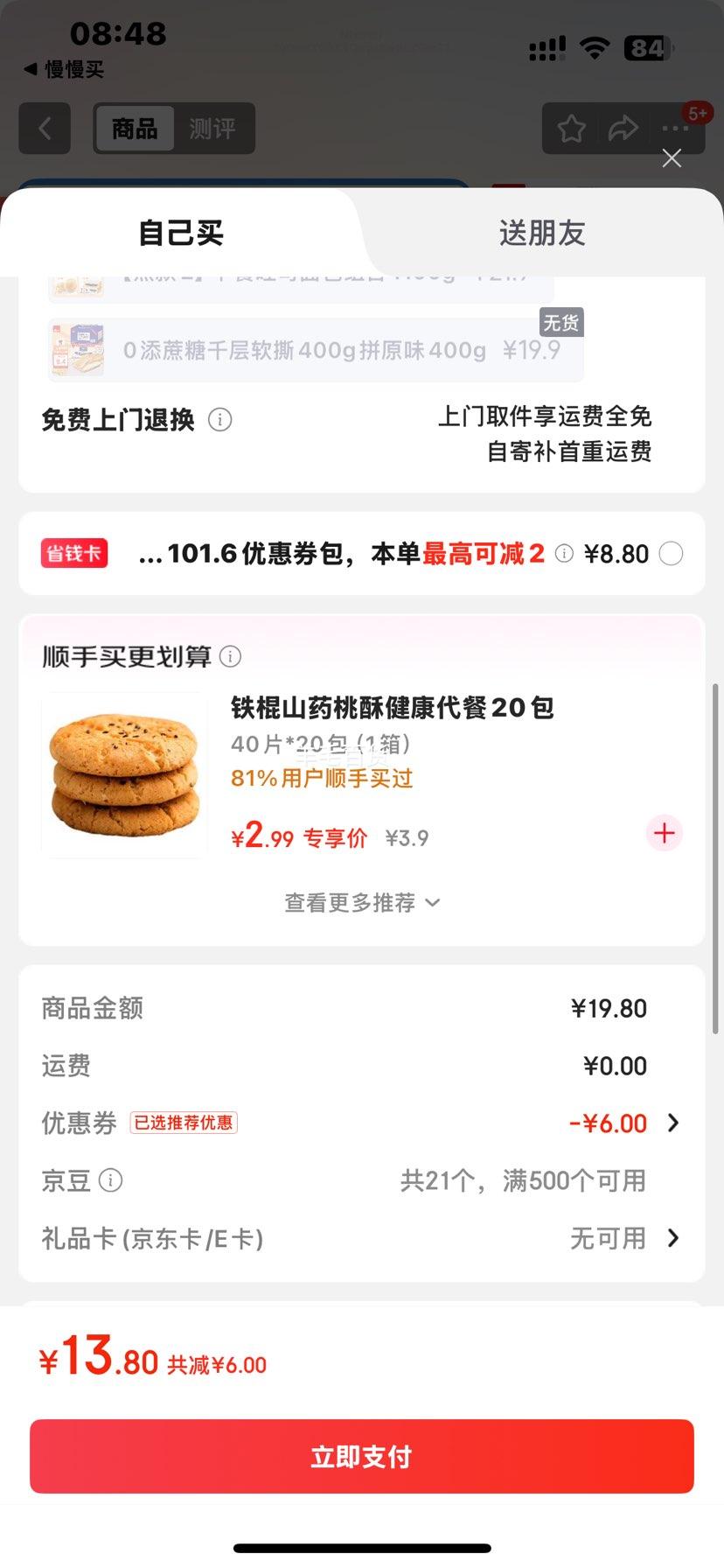Select the 自己买 tab

pyautogui.click(x=181, y=234)
